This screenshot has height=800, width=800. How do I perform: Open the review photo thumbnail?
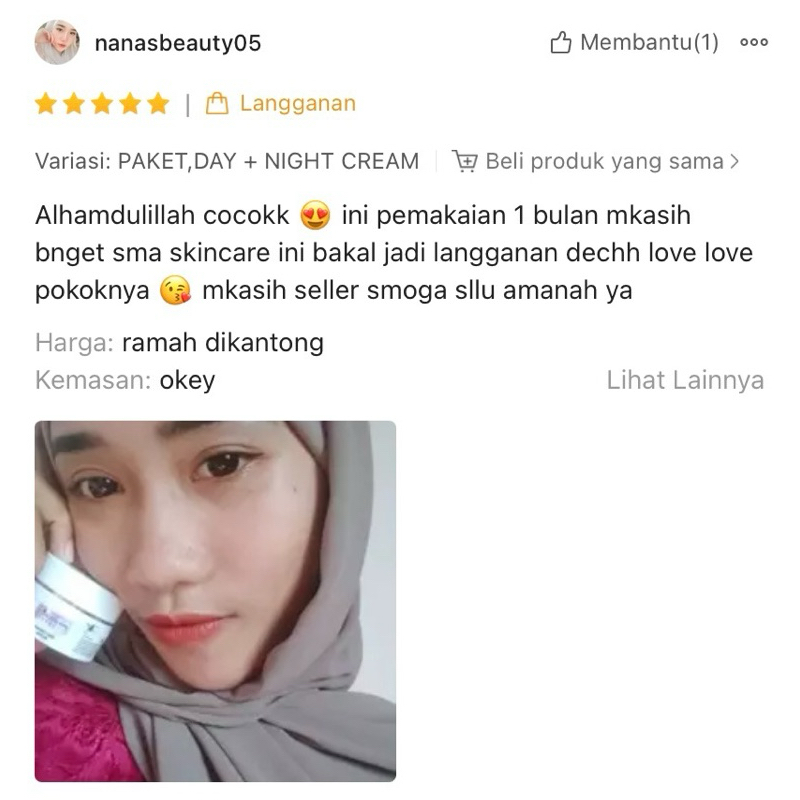point(215,601)
